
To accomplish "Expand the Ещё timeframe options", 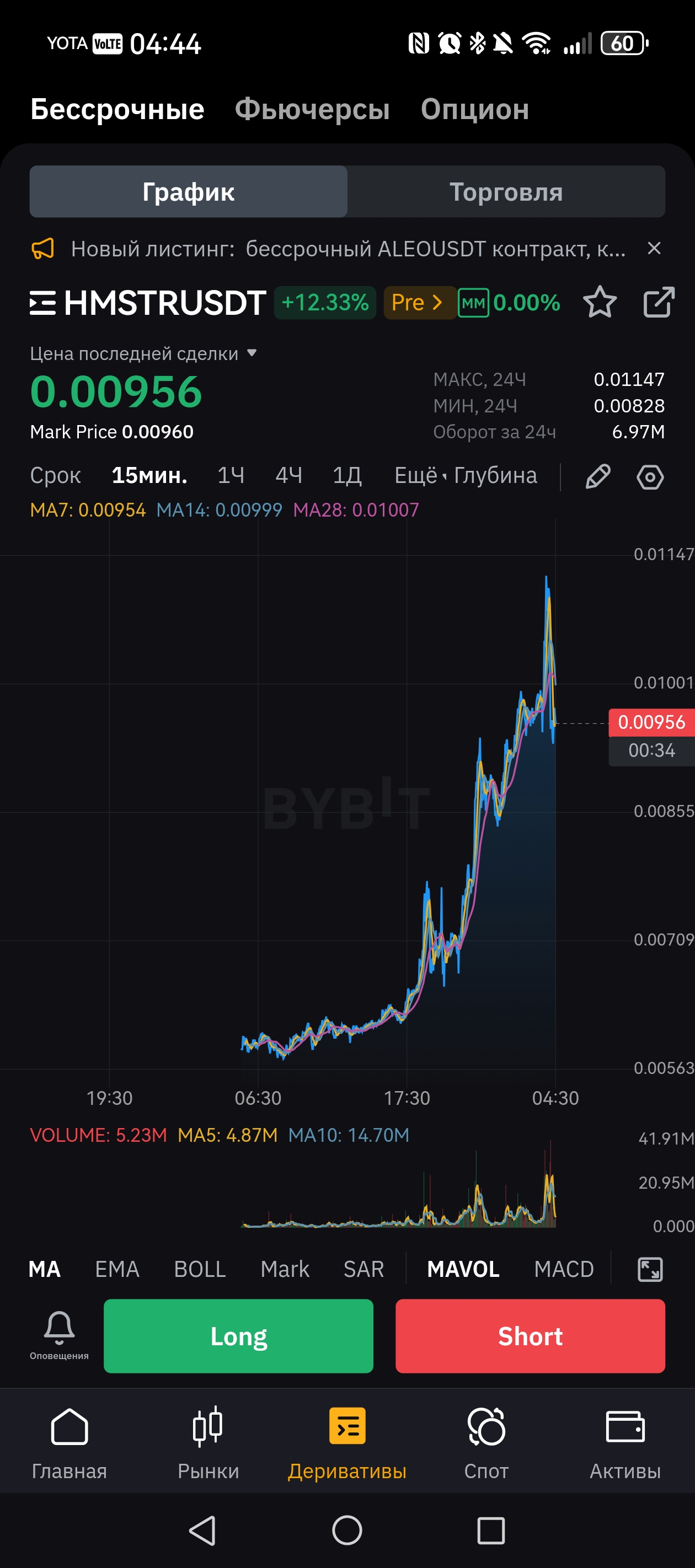I will pos(419,475).
